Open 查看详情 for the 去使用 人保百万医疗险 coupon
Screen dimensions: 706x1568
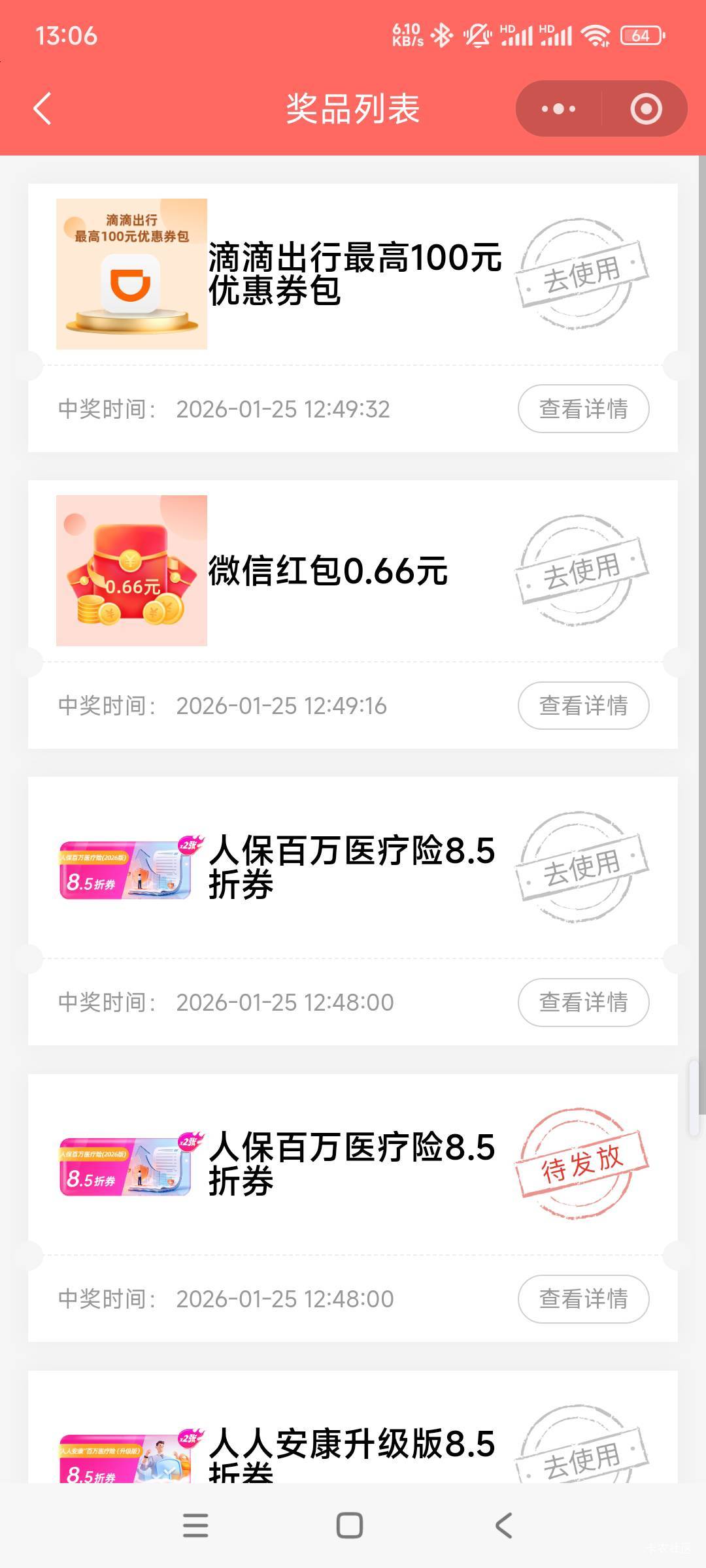click(583, 1002)
